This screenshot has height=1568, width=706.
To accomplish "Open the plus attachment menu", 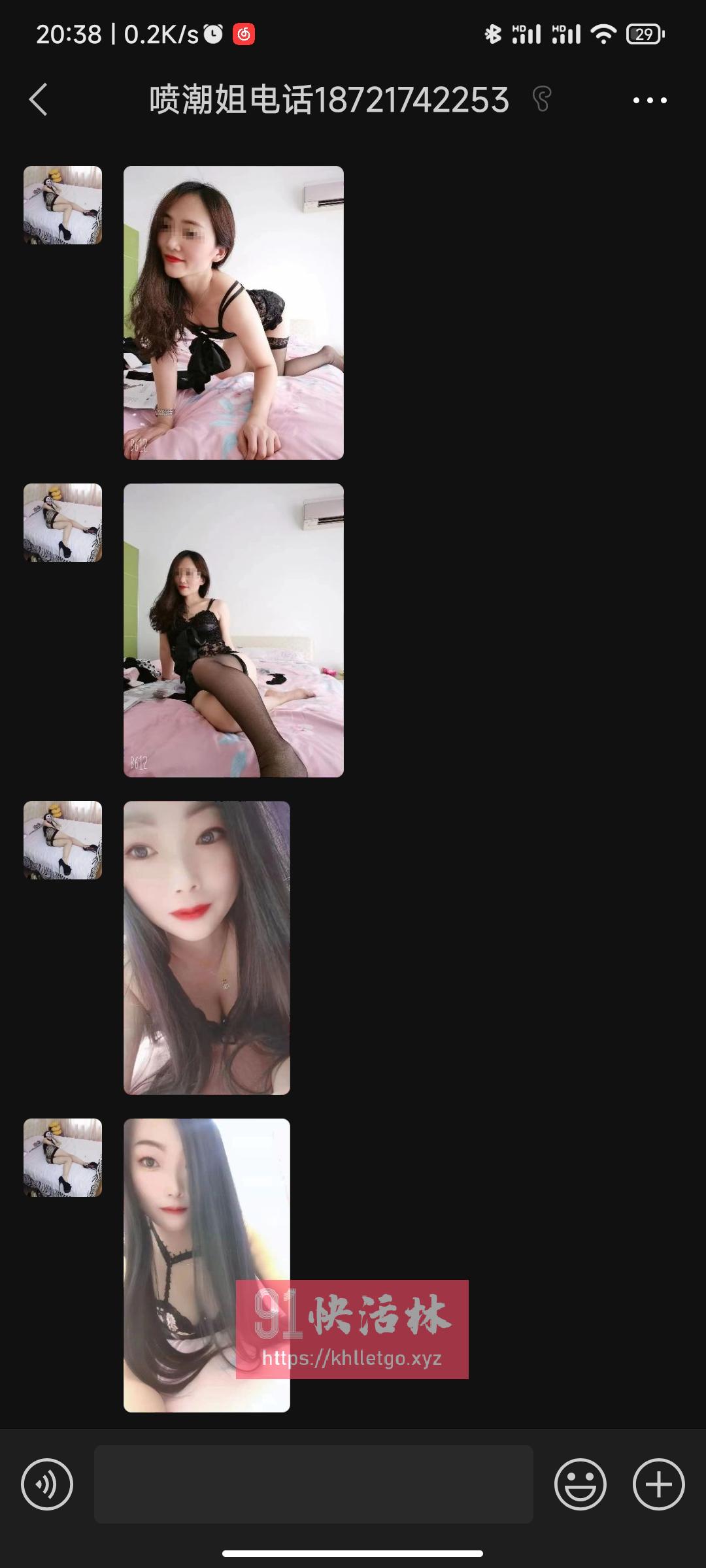I will (659, 1484).
